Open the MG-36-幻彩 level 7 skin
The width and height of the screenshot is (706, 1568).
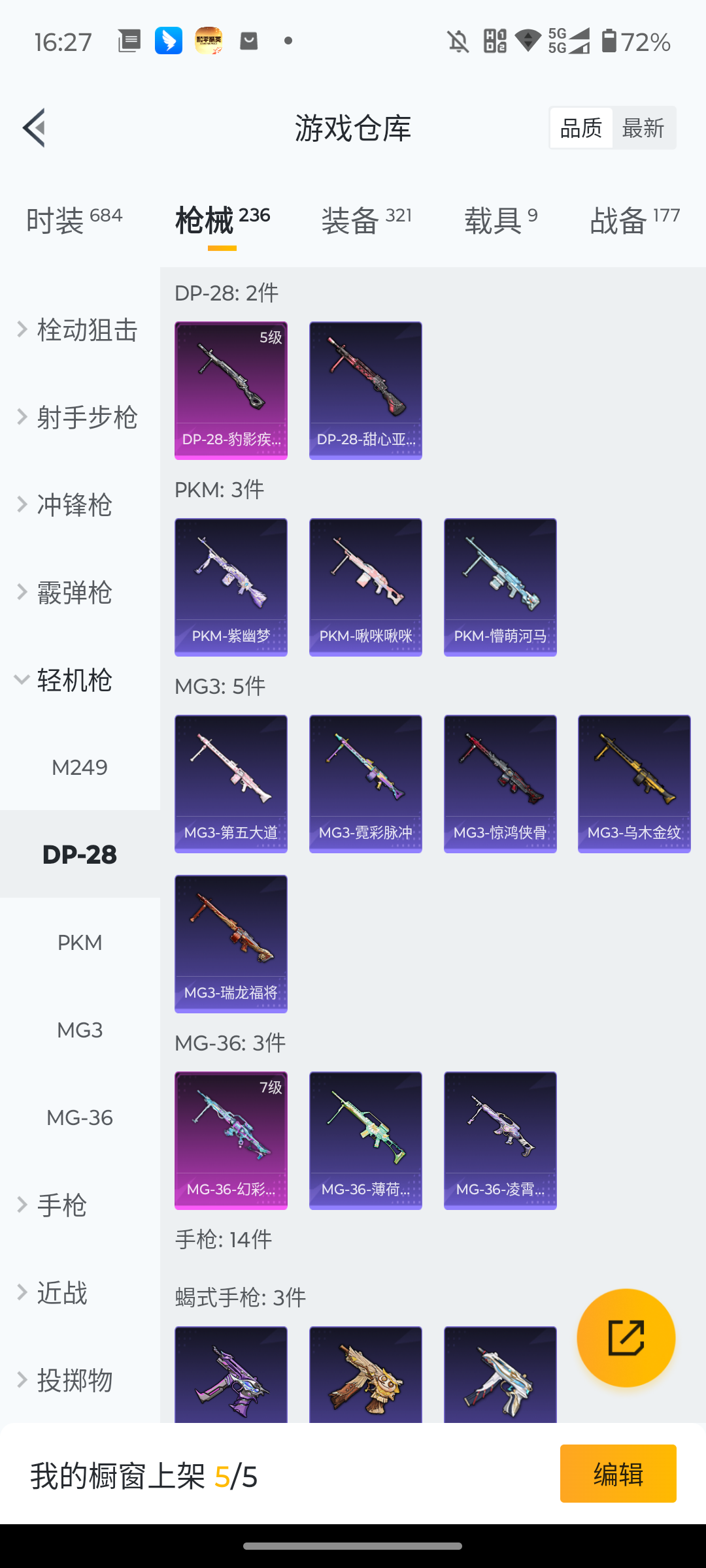(x=231, y=1139)
